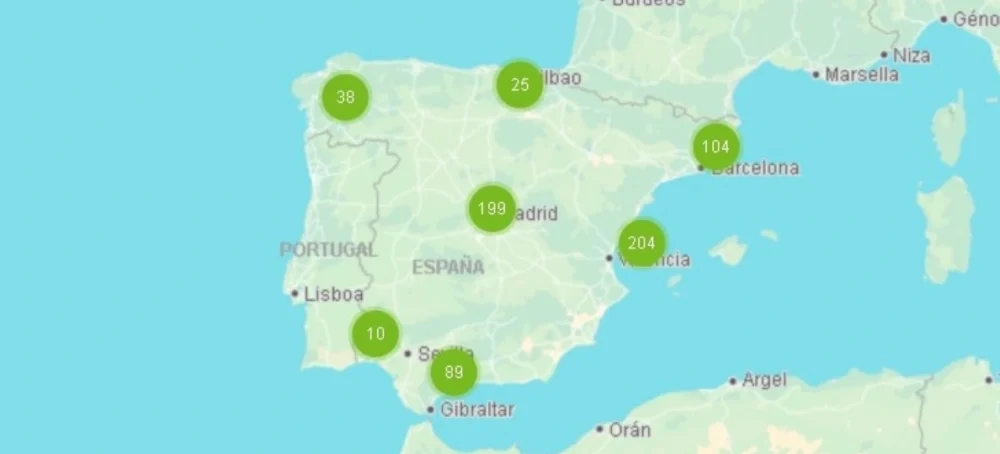Expand the 25 cluster near Bilbao
This screenshot has width=1000, height=454.
point(520,85)
